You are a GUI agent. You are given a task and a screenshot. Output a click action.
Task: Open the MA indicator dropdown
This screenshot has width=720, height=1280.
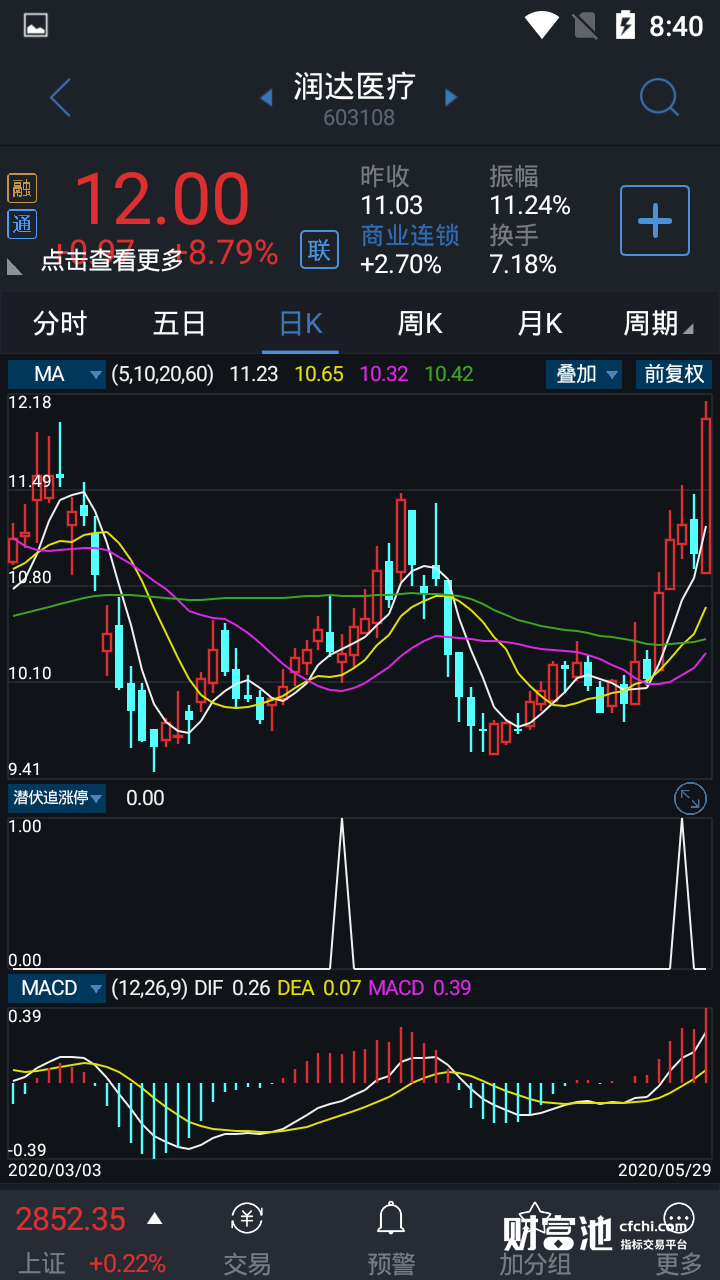pos(57,374)
